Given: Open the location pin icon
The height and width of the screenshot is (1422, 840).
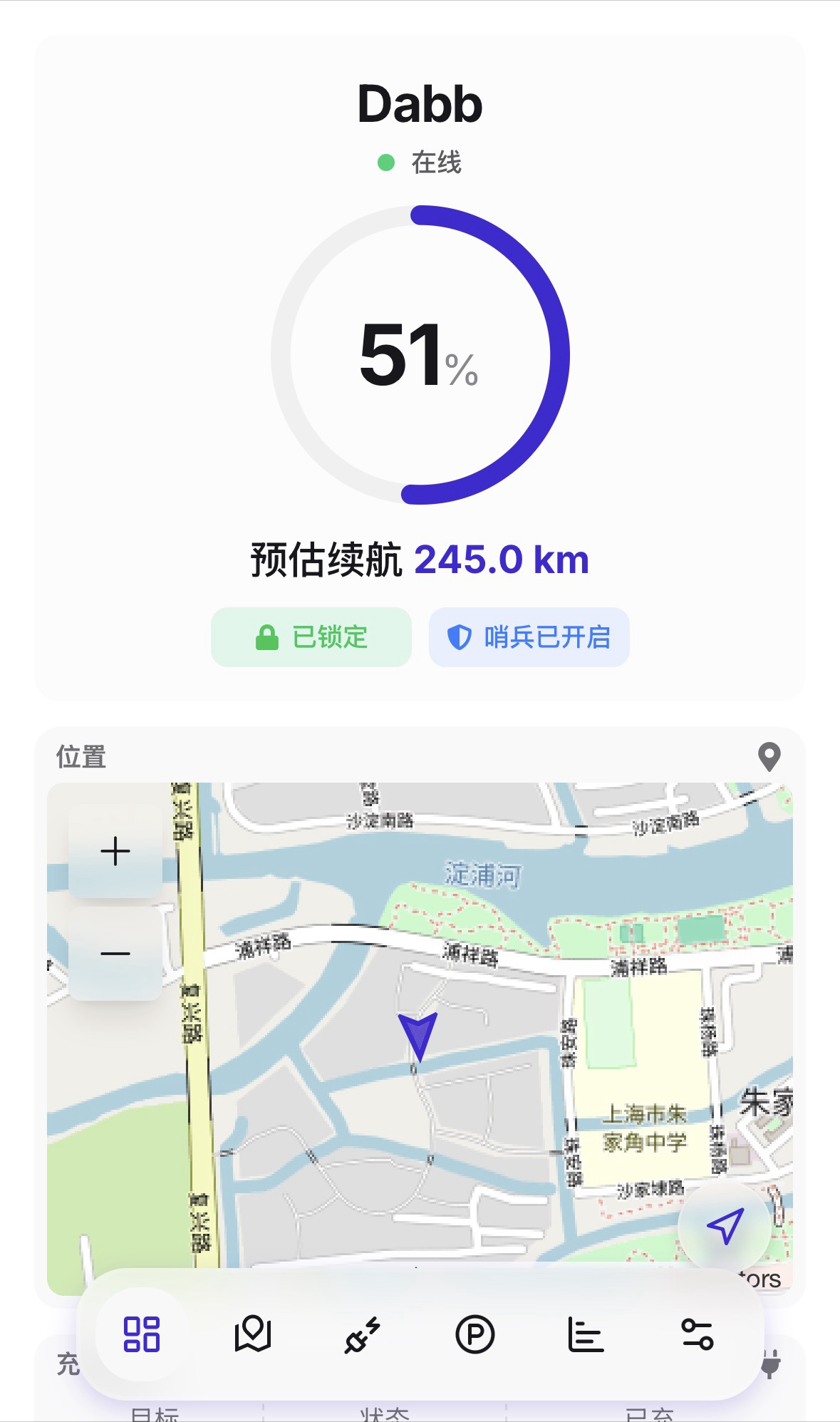Looking at the screenshot, I should click(x=769, y=757).
